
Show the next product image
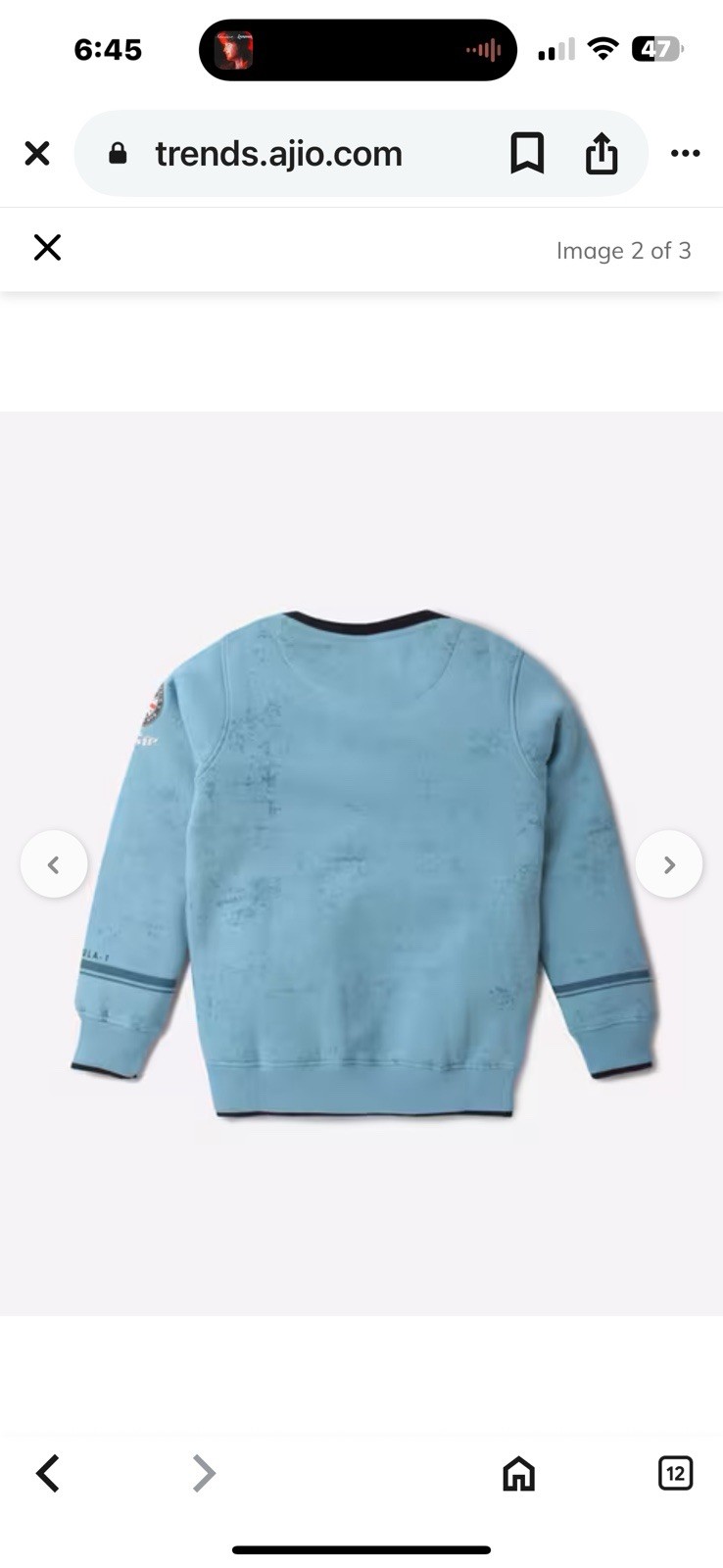click(x=669, y=864)
